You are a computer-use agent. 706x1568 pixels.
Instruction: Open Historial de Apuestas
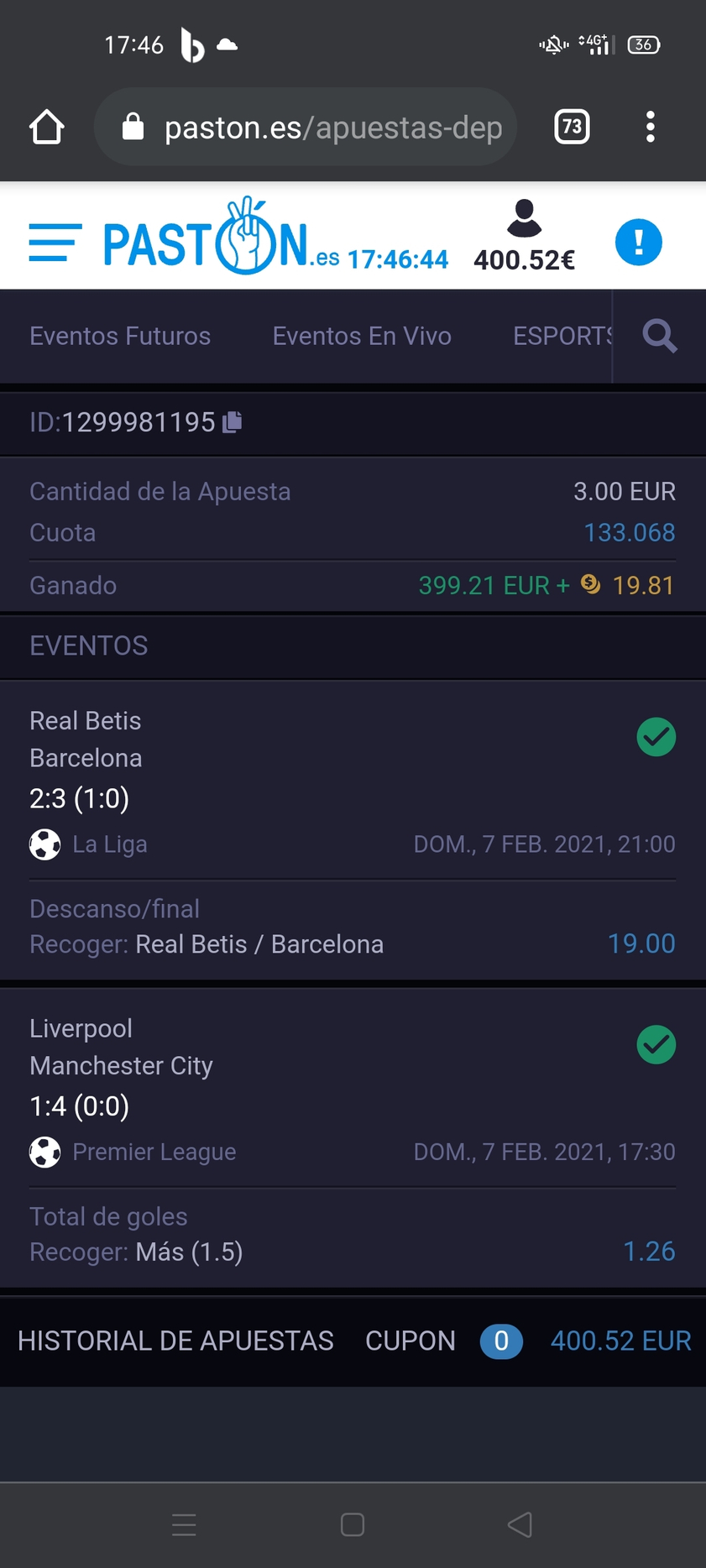[175, 1341]
